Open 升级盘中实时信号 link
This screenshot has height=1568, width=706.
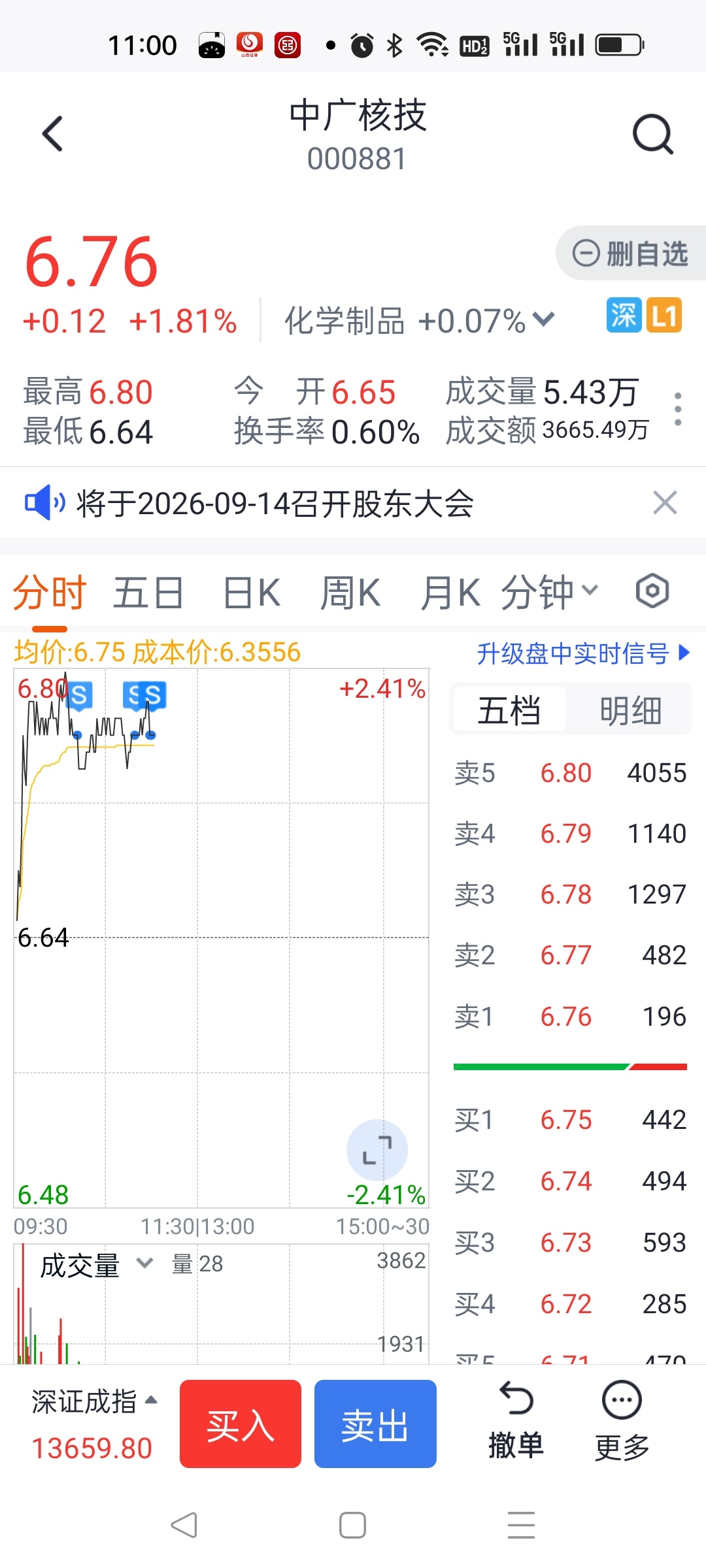(584, 653)
